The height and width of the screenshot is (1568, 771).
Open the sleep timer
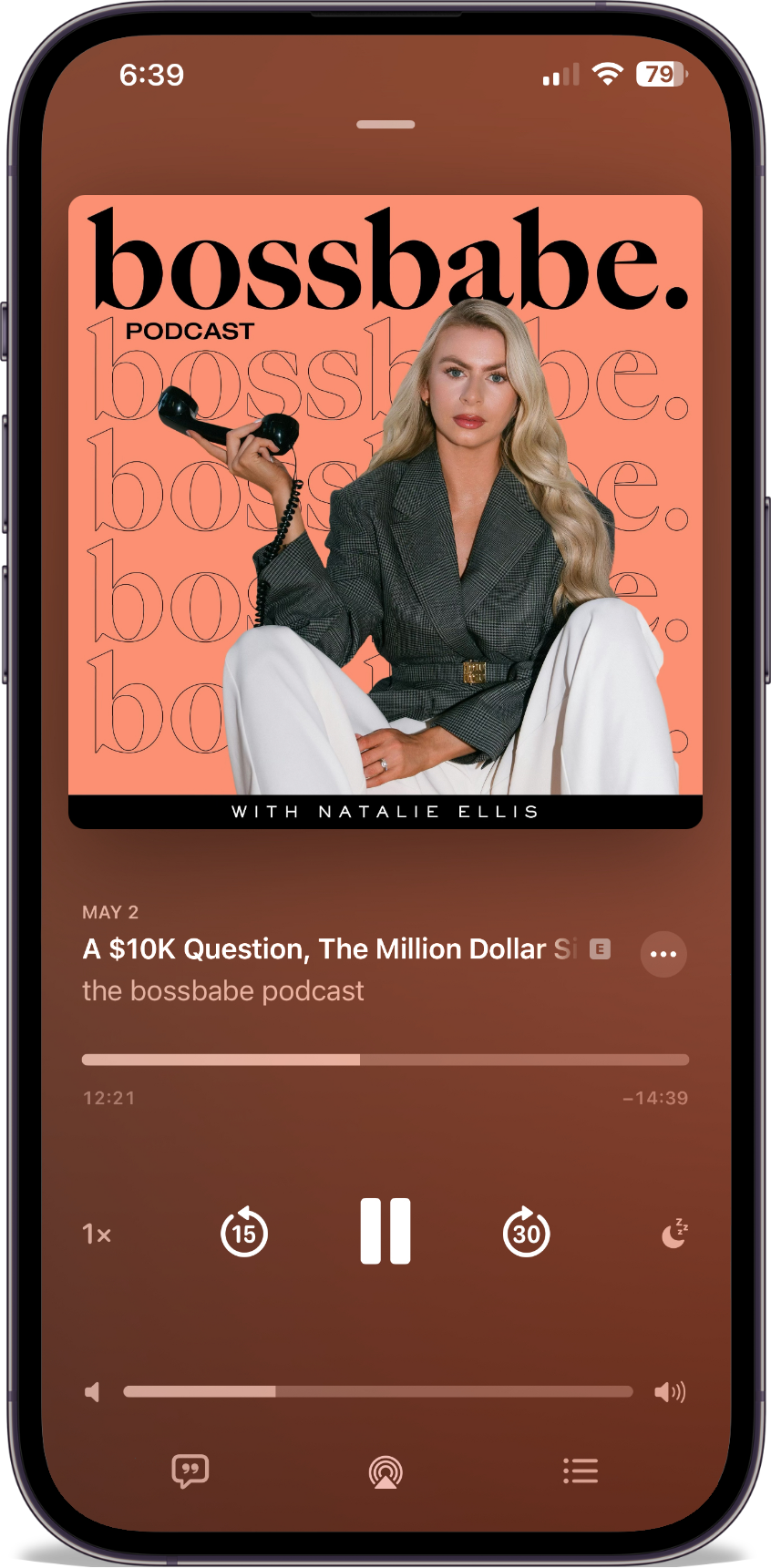coord(673,1234)
